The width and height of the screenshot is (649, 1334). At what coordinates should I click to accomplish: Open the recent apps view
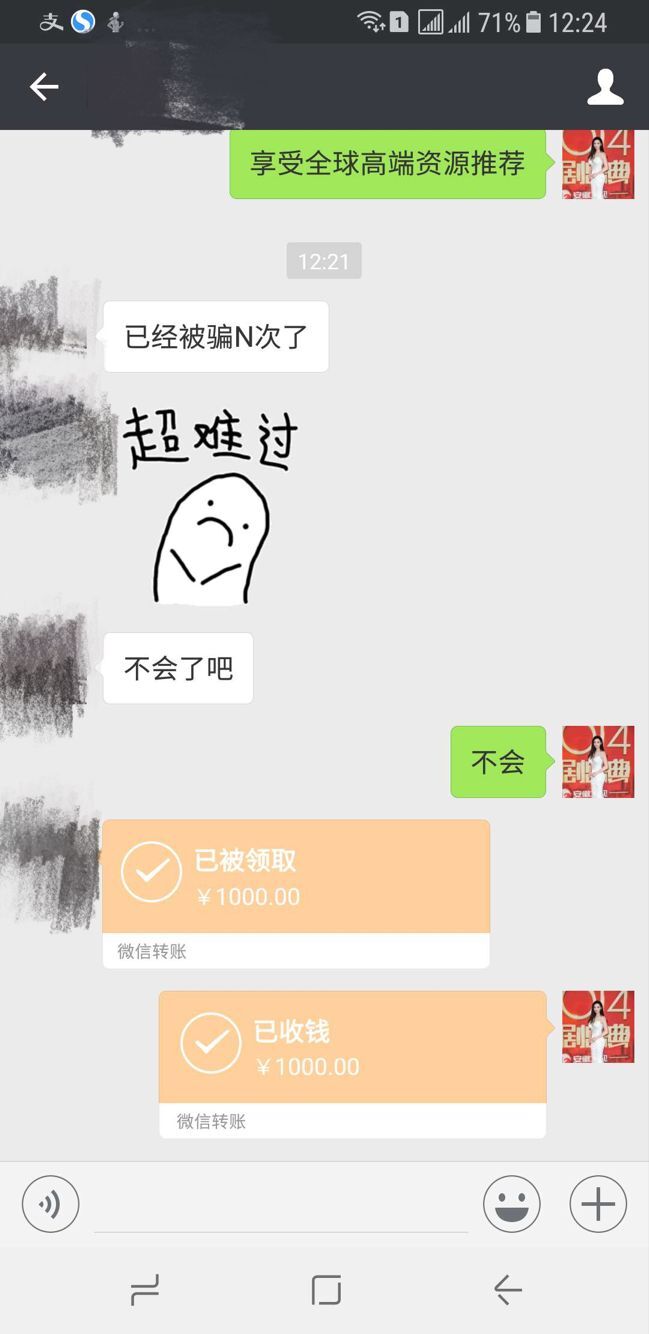[x=145, y=1290]
